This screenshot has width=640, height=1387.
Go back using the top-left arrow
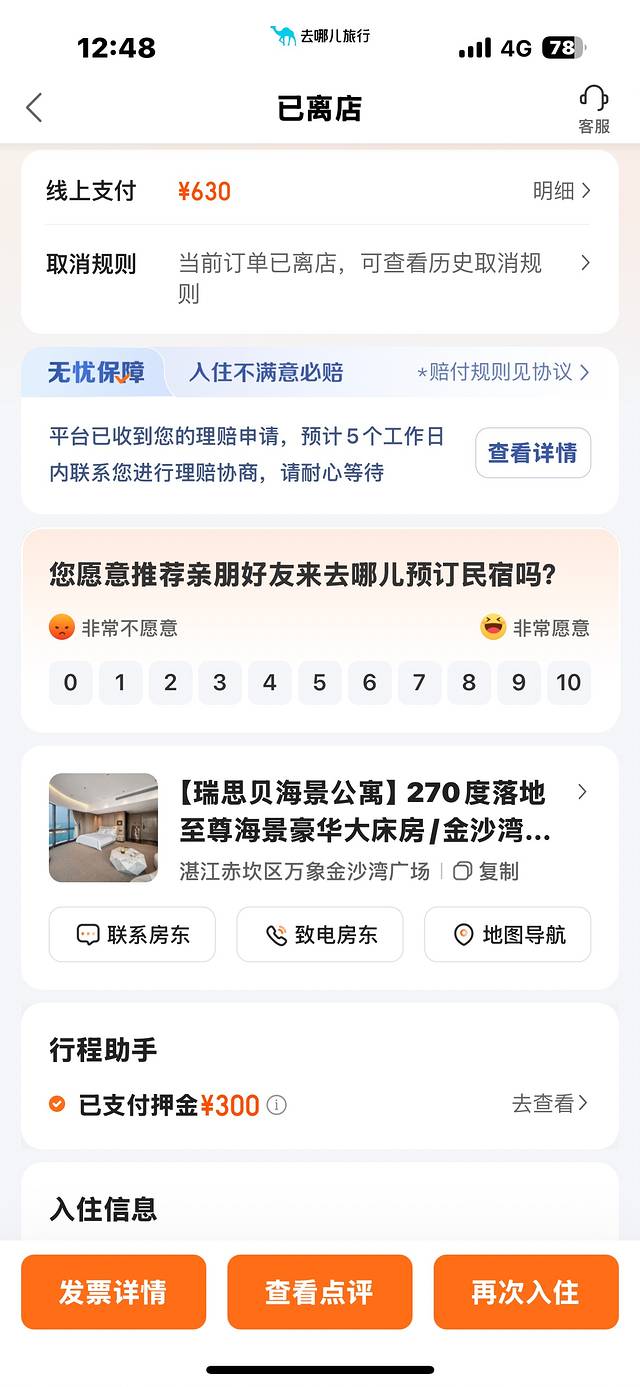coord(34,108)
